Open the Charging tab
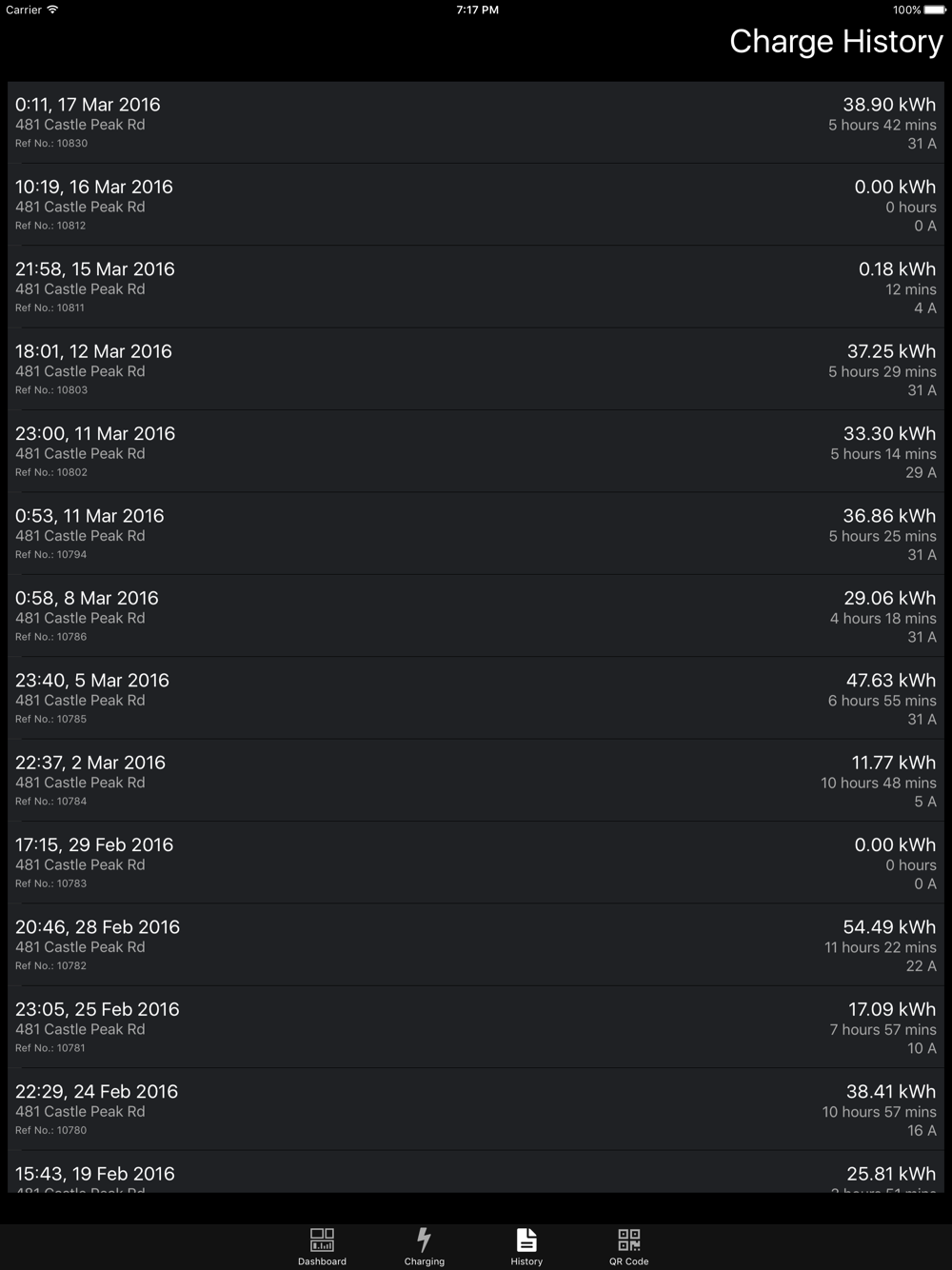The width and height of the screenshot is (952, 1270). click(424, 1245)
